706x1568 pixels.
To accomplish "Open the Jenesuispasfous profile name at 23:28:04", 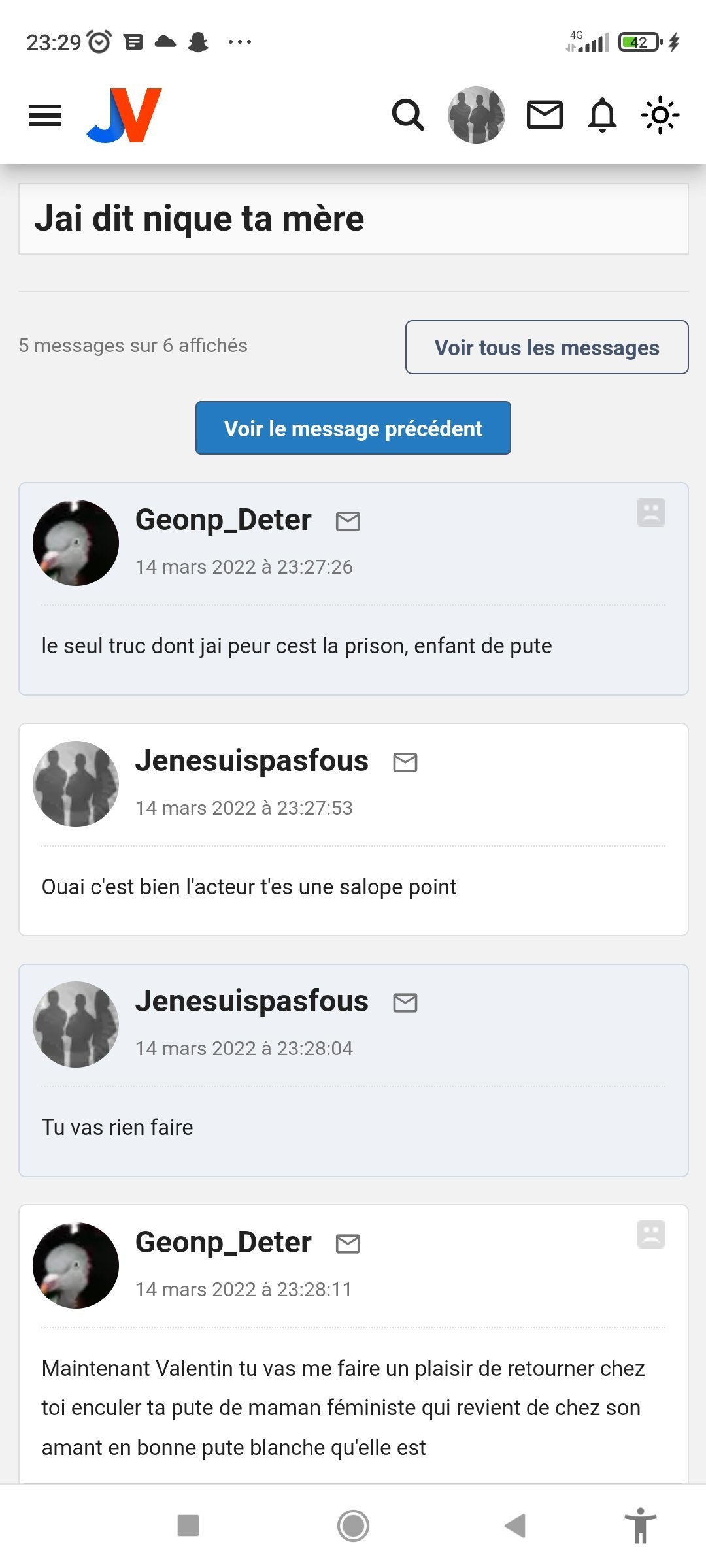I will click(252, 1002).
